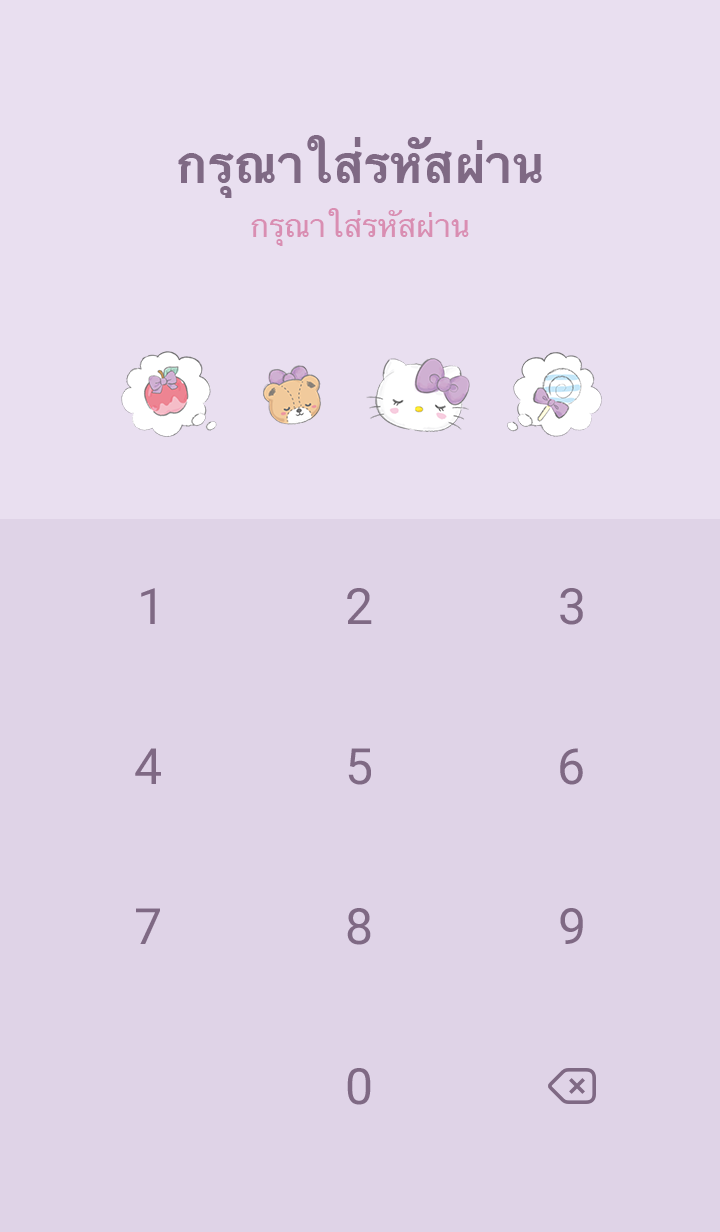Tap the number 7 key
The height and width of the screenshot is (1232, 720).
[x=148, y=927]
